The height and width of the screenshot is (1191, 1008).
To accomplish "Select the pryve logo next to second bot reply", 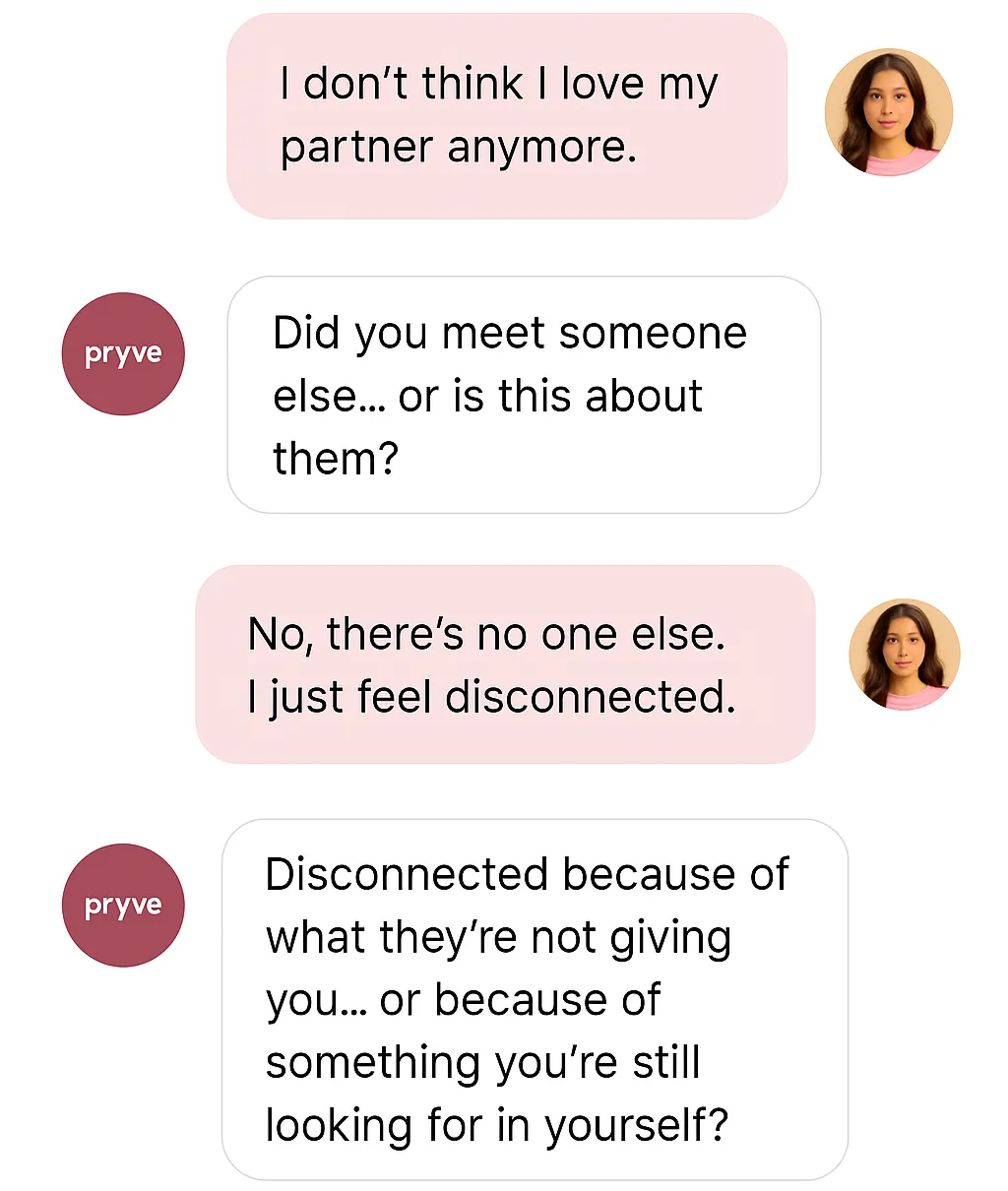I will pos(122,906).
